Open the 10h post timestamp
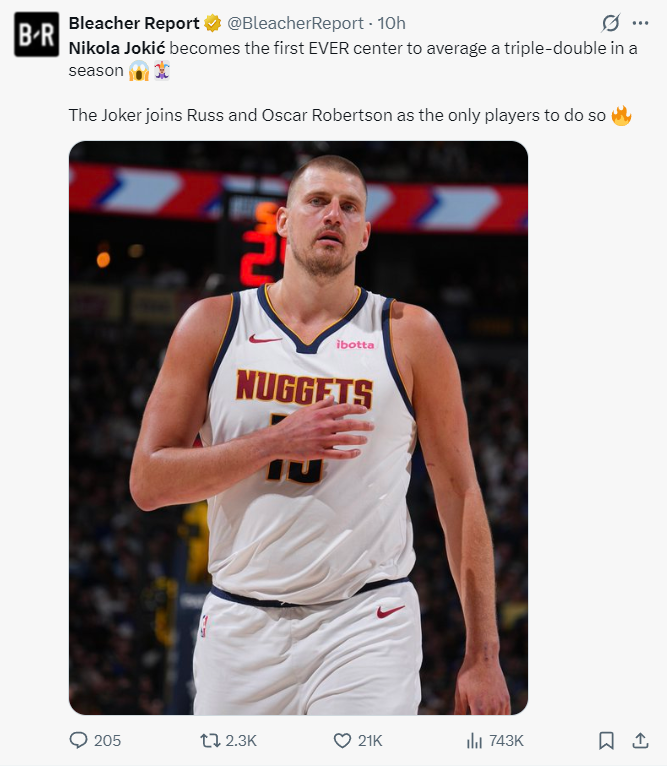This screenshot has height=766, width=667. pos(391,23)
